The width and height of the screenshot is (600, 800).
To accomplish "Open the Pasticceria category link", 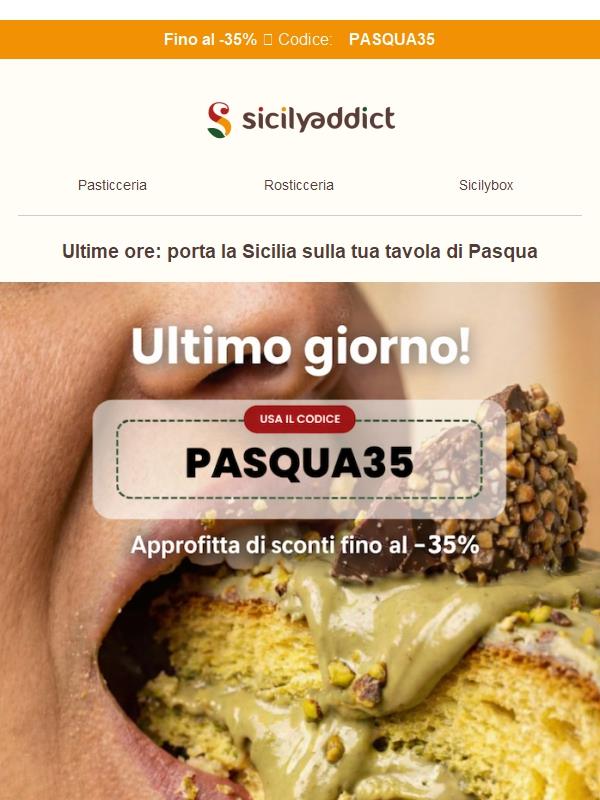I will tap(112, 185).
